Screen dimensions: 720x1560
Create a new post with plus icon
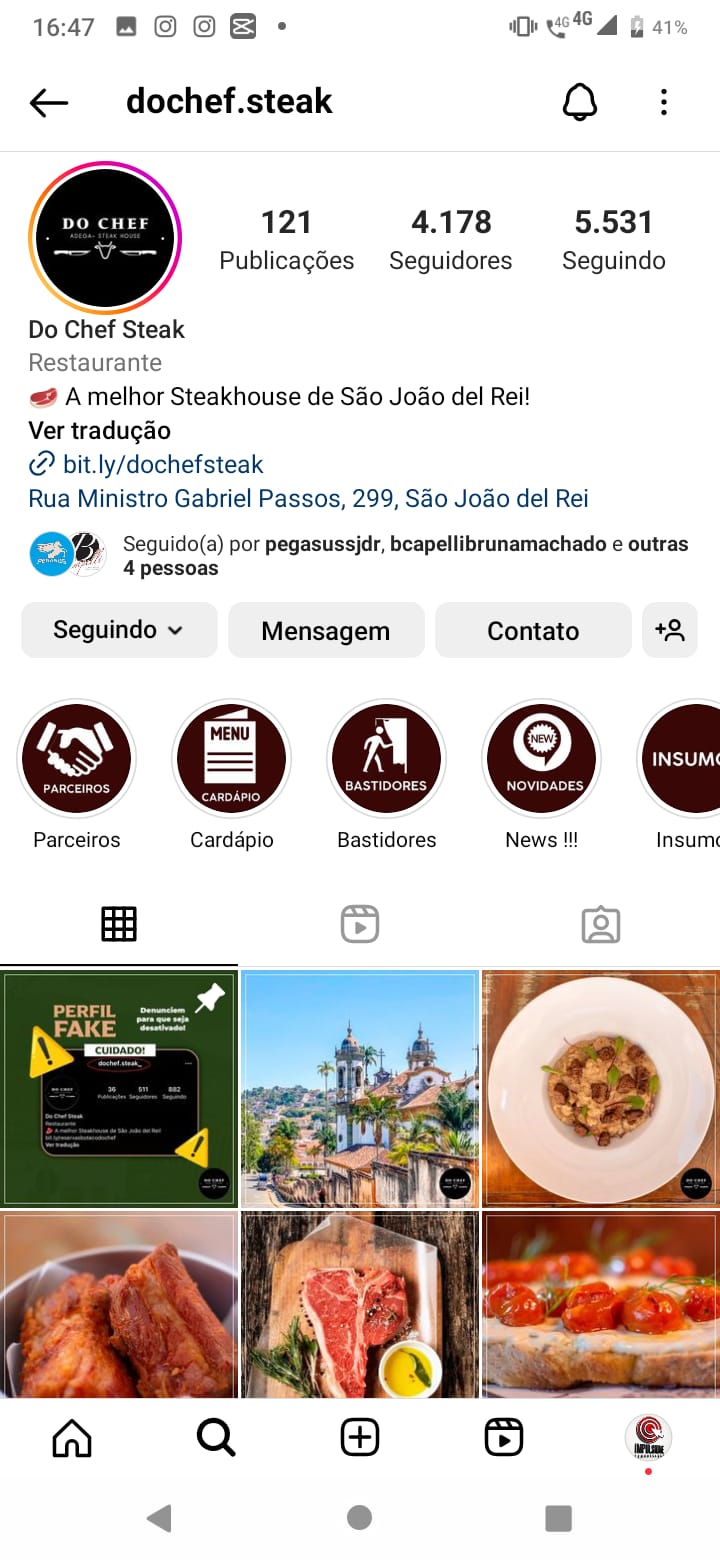click(360, 1438)
